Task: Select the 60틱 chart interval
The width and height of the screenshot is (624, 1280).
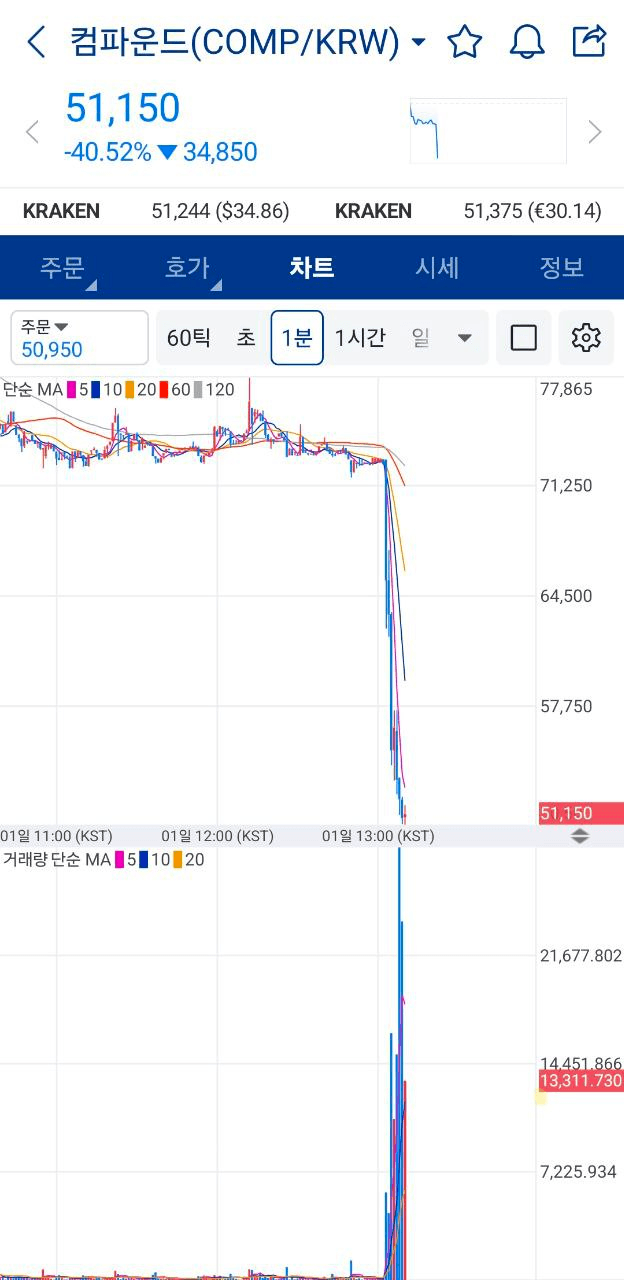Action: pyautogui.click(x=189, y=338)
